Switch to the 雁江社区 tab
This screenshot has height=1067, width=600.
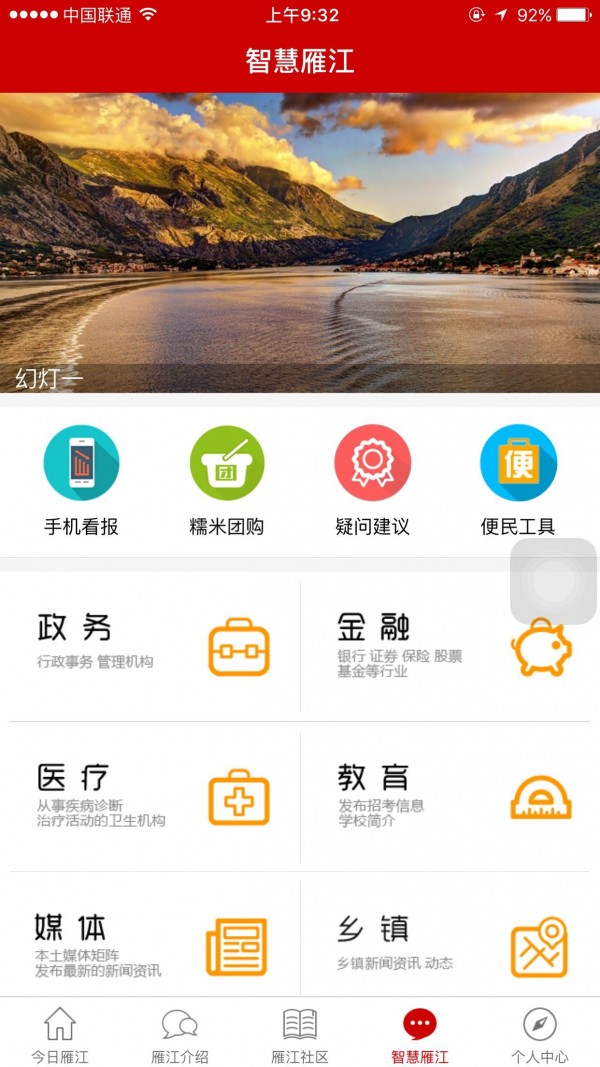(x=300, y=1035)
